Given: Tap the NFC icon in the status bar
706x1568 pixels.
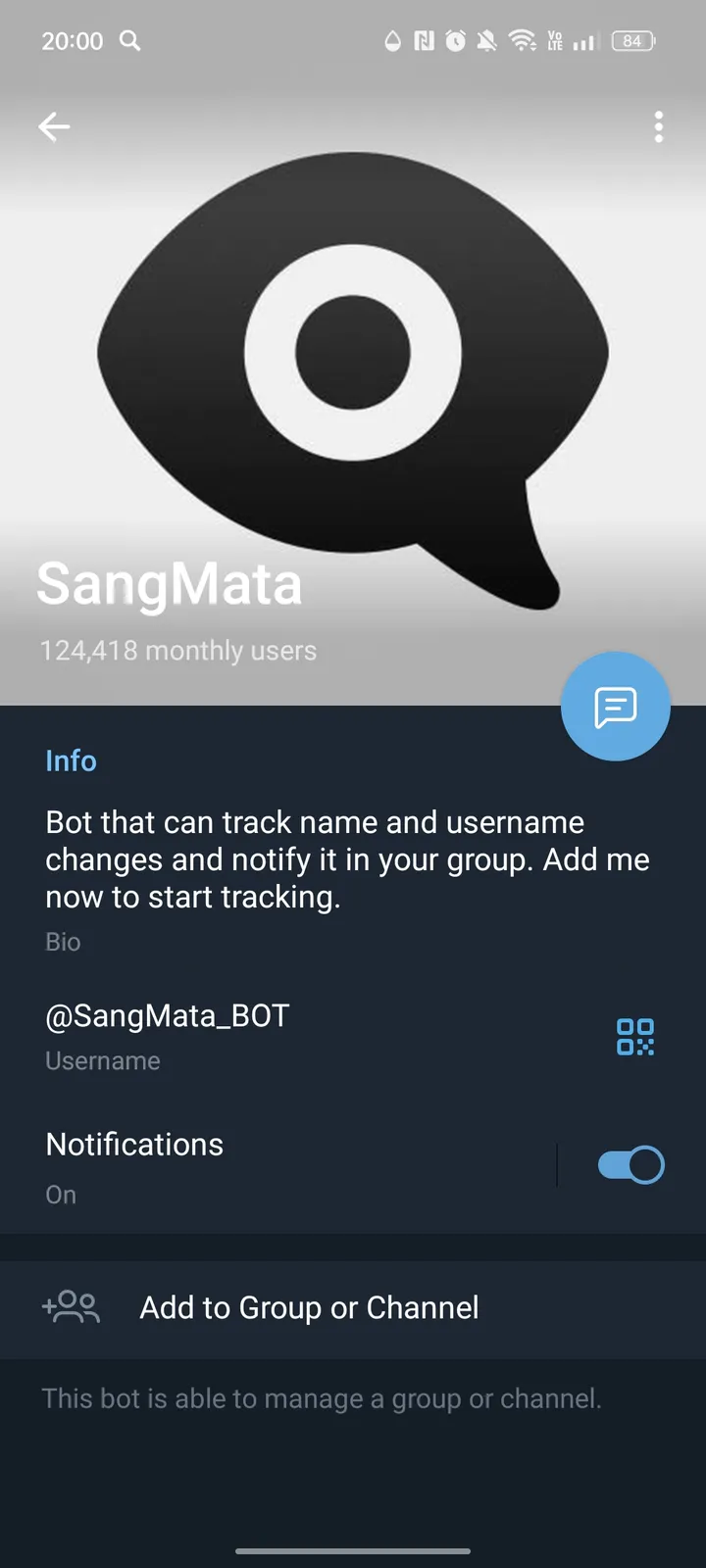Looking at the screenshot, I should pyautogui.click(x=424, y=41).
